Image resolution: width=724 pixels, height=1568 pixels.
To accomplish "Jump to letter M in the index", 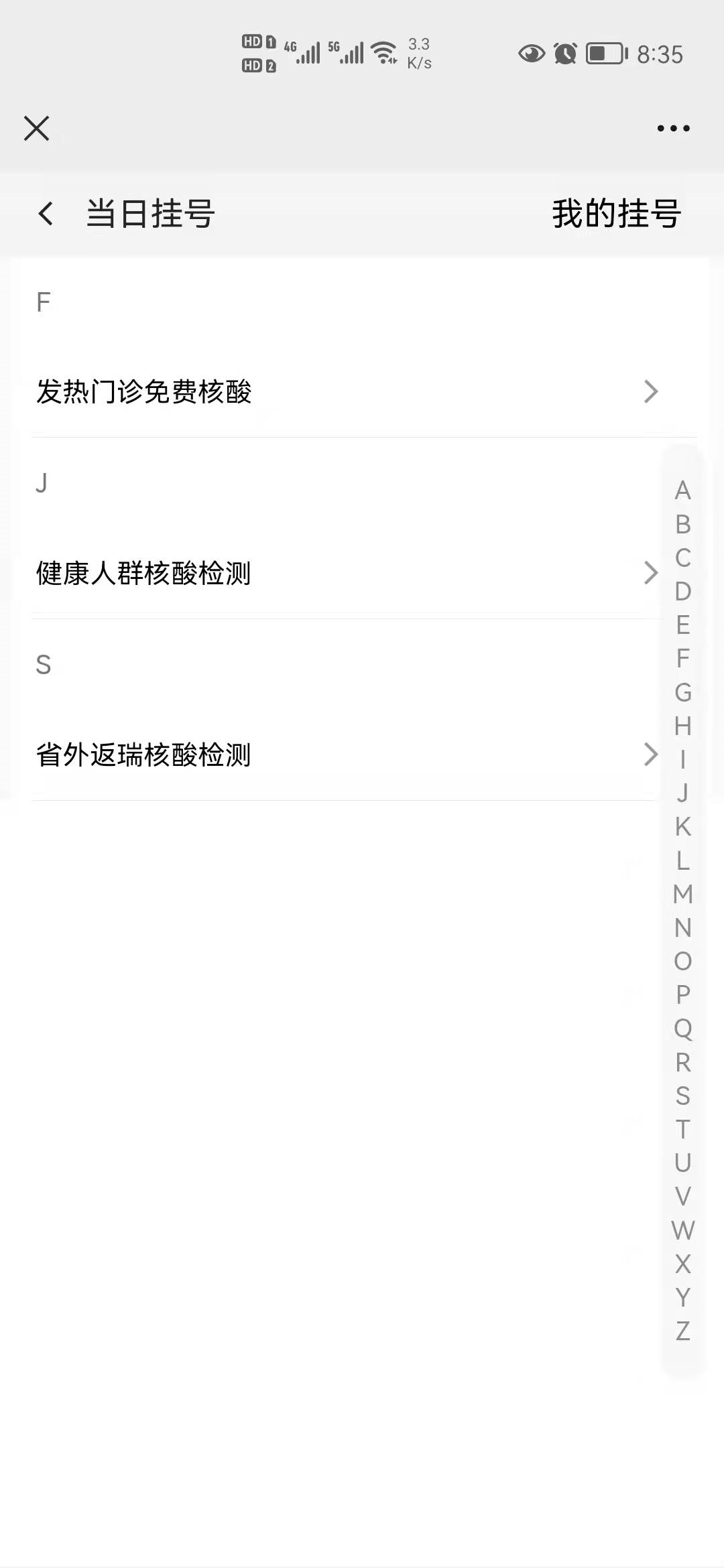I will coord(682,895).
